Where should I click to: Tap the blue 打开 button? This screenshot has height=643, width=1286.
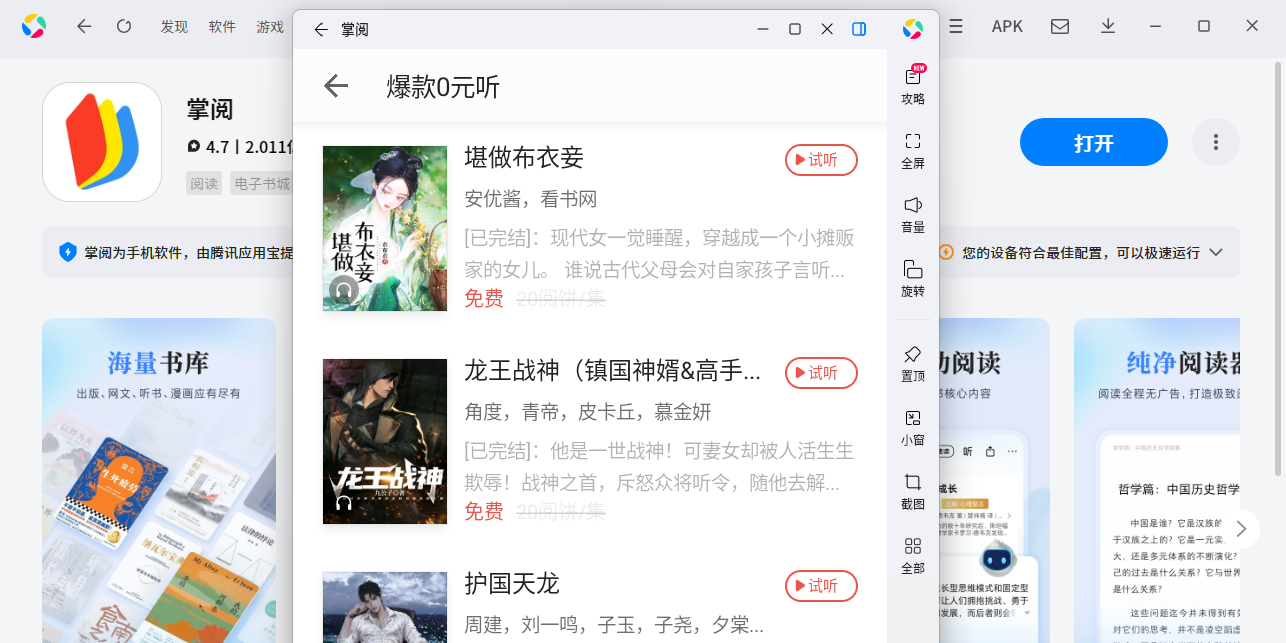click(x=1093, y=142)
